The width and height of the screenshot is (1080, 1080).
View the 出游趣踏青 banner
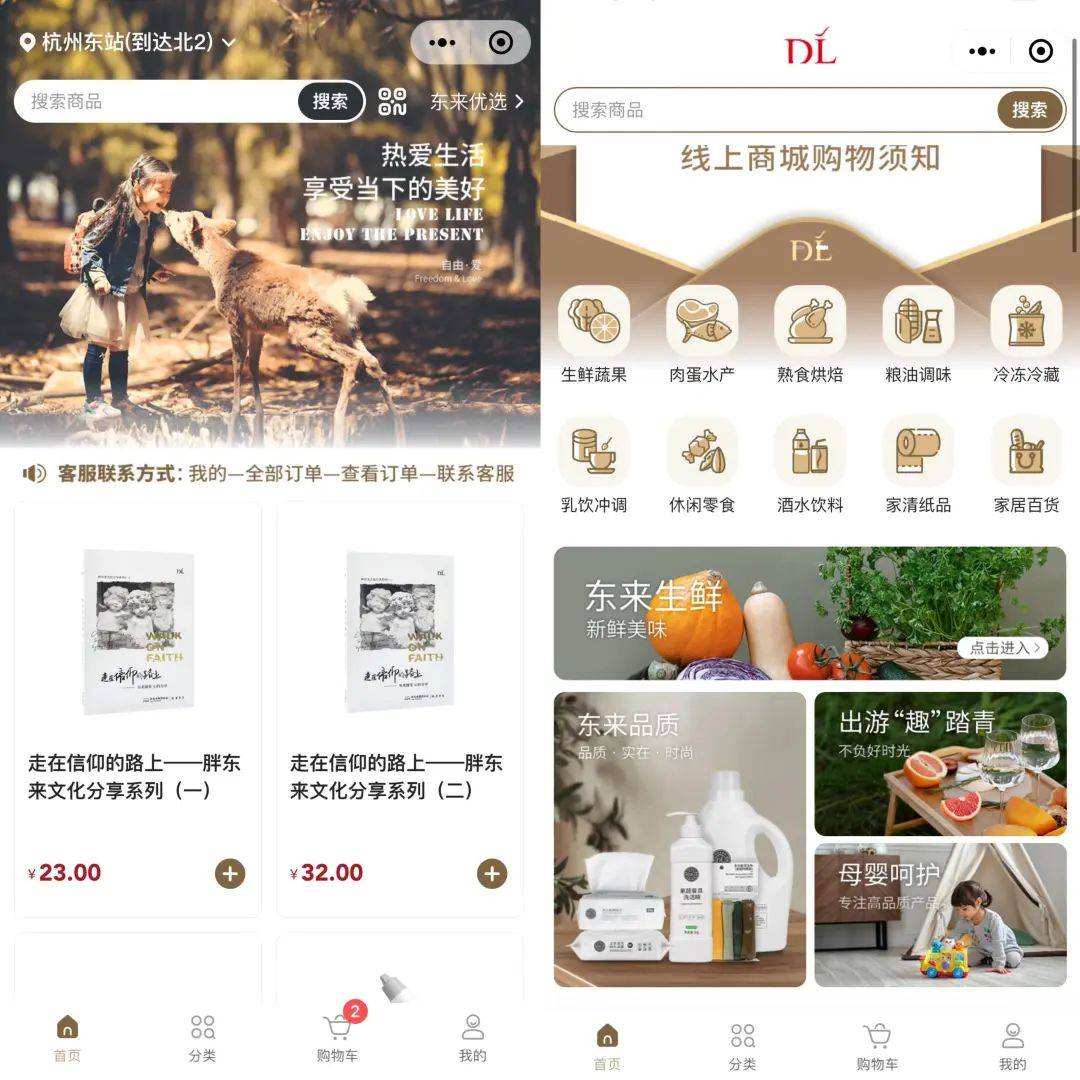pos(940,763)
